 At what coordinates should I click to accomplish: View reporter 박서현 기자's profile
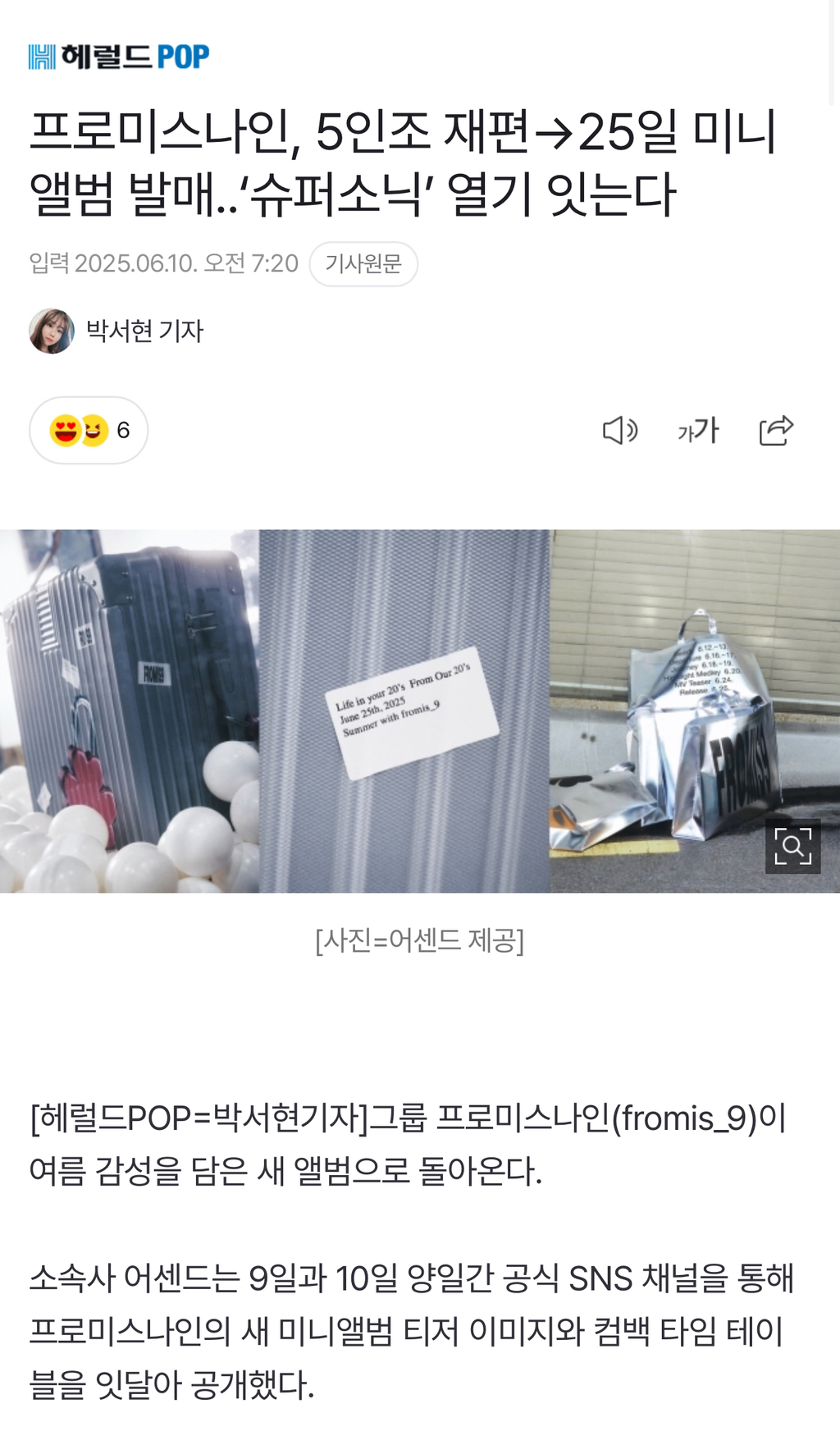116,332
